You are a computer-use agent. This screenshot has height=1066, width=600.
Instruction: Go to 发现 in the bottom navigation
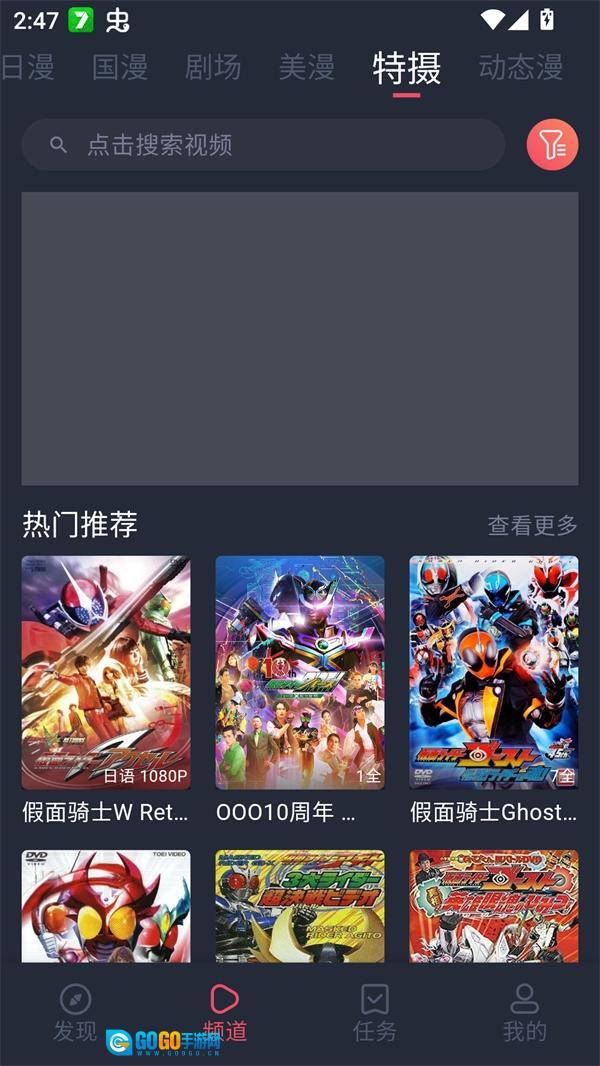point(75,1012)
